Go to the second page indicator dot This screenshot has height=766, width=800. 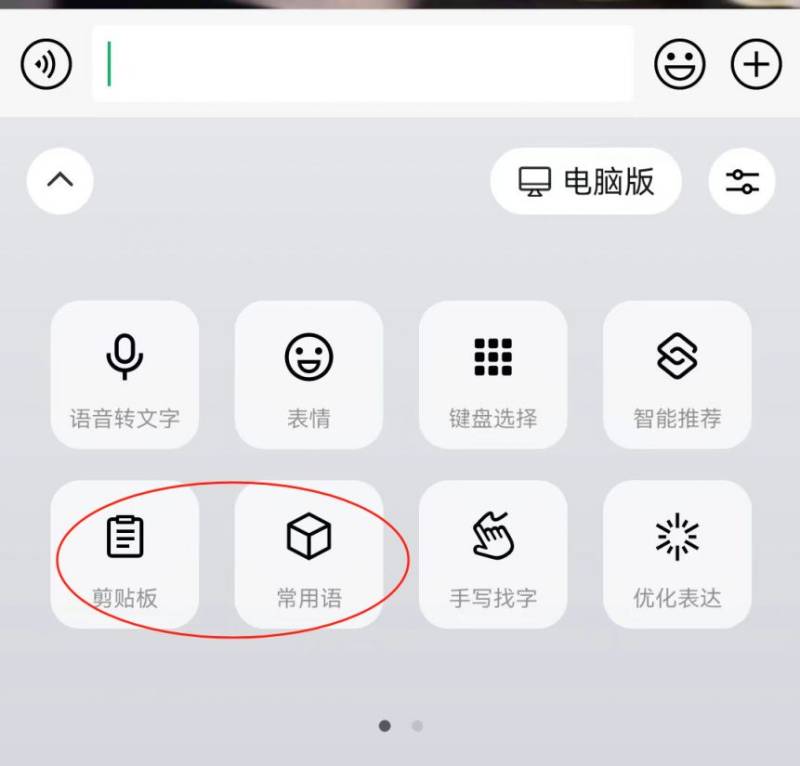[417, 726]
